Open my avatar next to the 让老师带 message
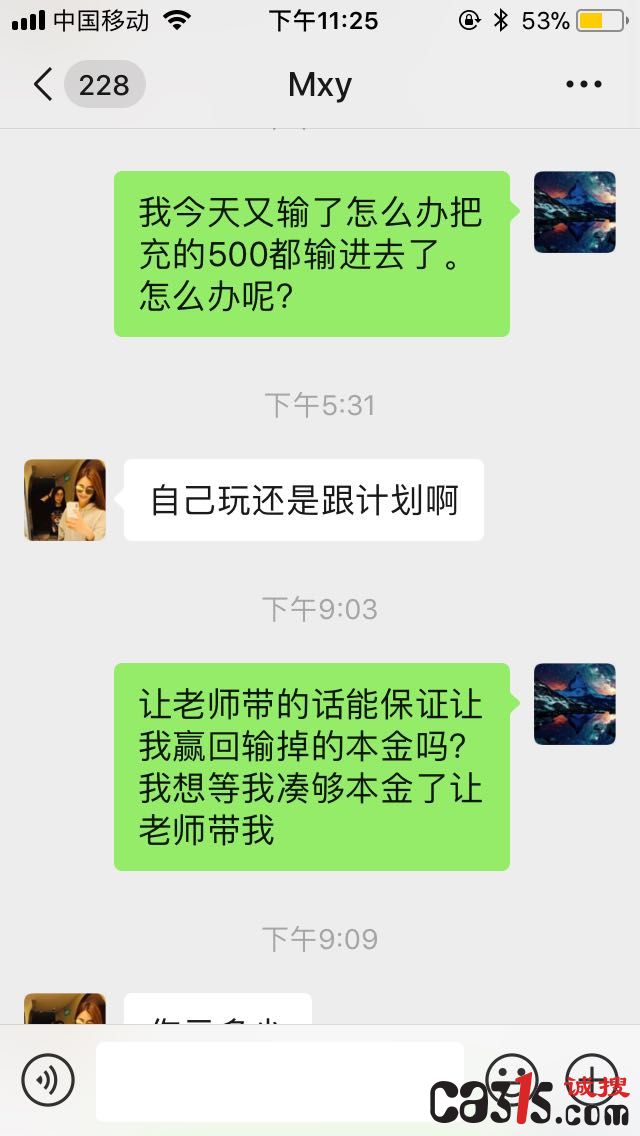 [574, 704]
